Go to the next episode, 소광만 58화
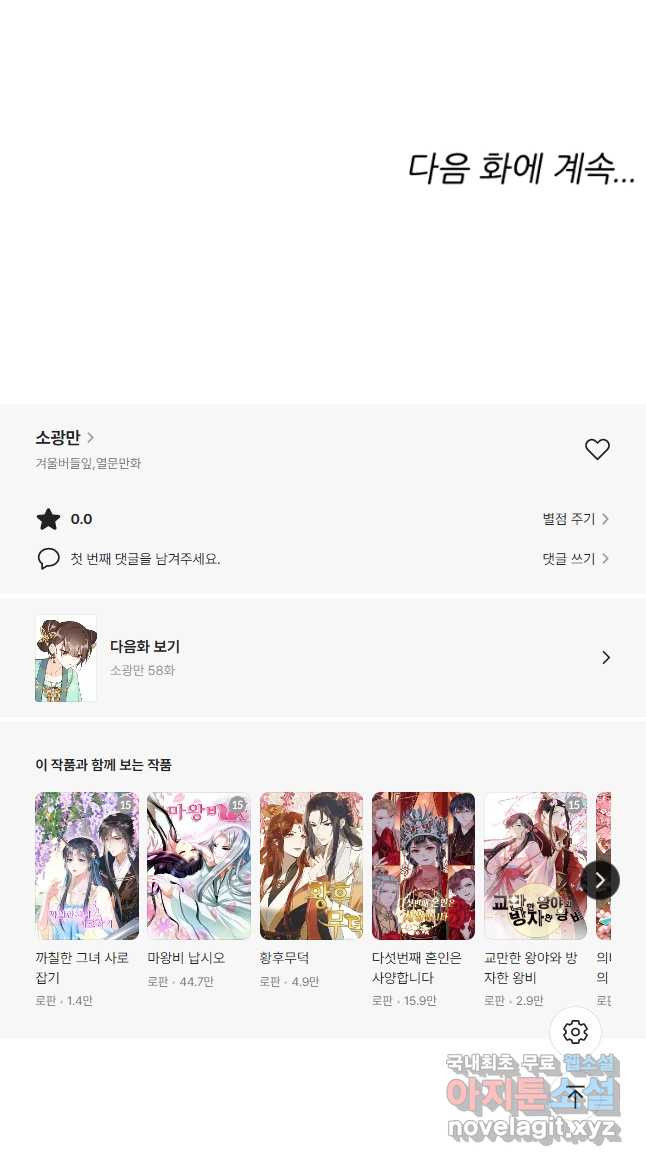Screen dimensions: 646x1166 [323, 658]
